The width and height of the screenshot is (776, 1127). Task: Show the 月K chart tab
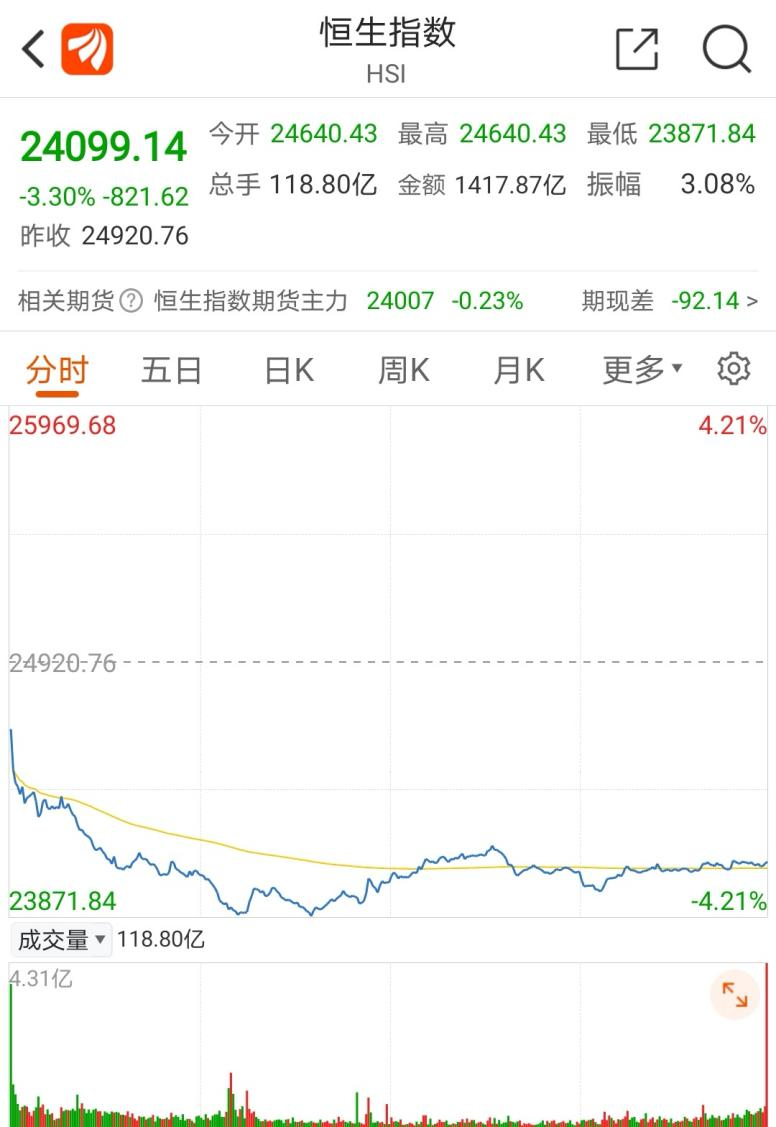coord(518,370)
